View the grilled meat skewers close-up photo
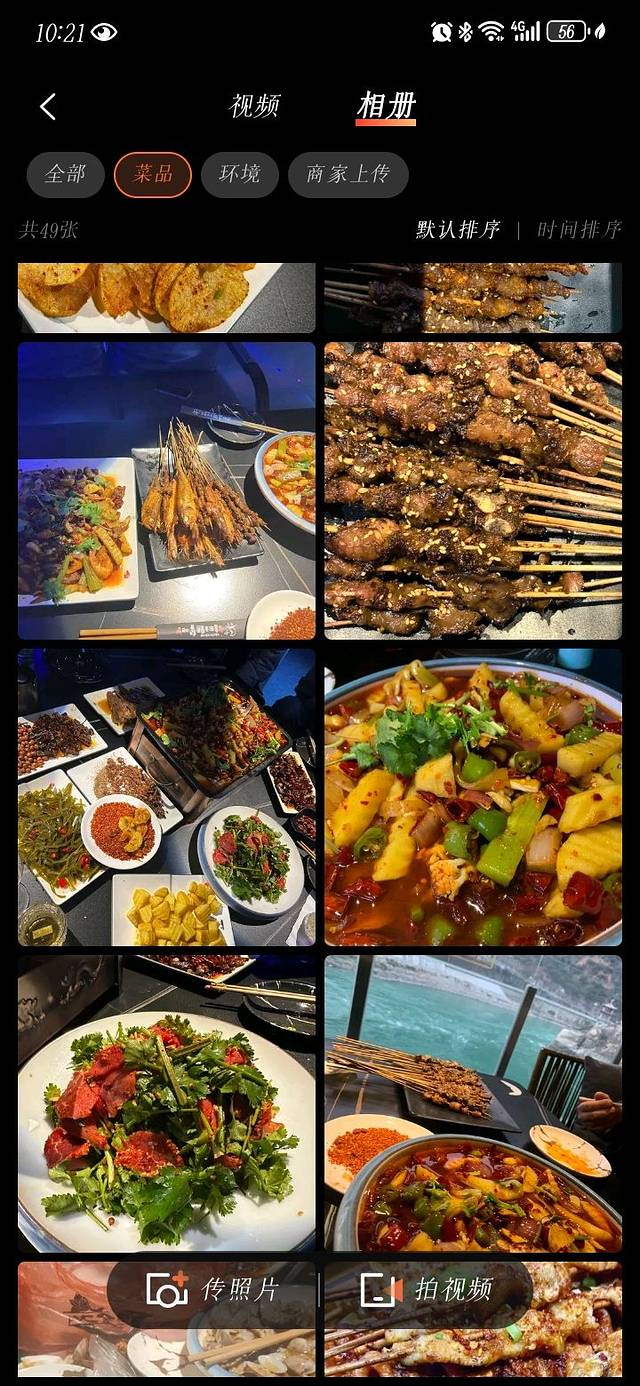Screen dimensions: 640x1386 (473, 491)
